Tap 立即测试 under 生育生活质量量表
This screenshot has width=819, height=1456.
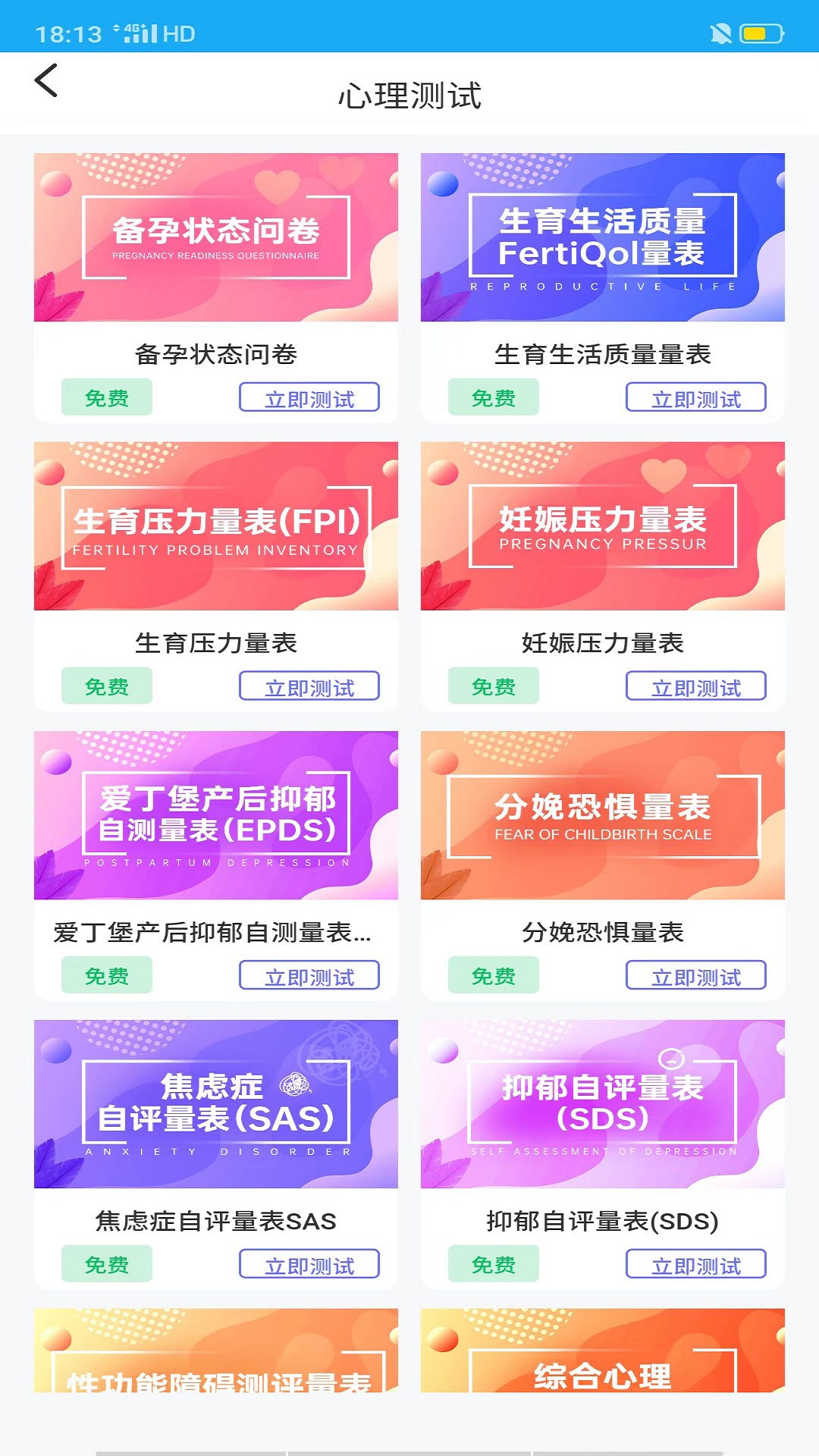coord(696,397)
